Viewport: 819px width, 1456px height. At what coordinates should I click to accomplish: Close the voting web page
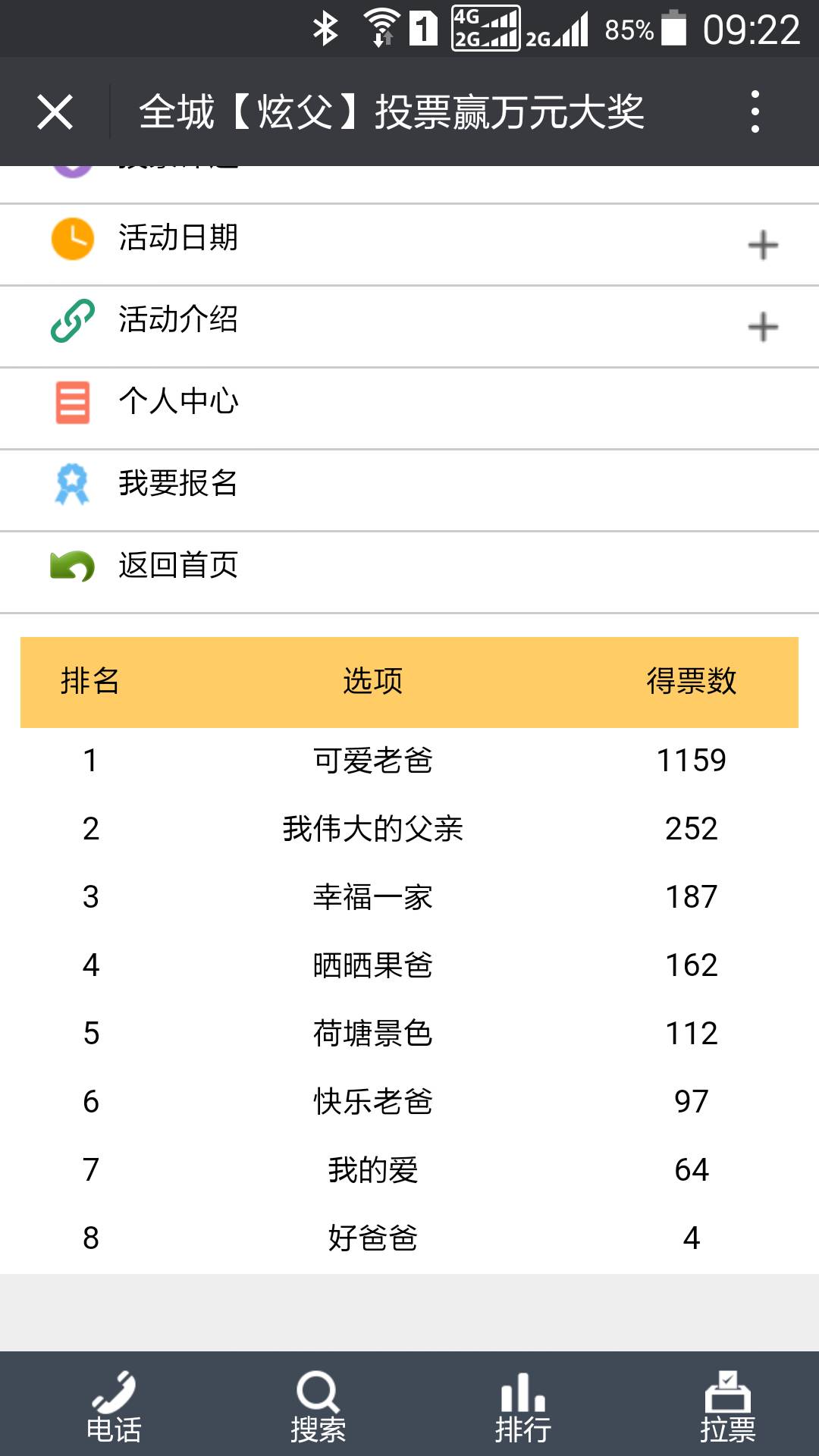point(55,112)
